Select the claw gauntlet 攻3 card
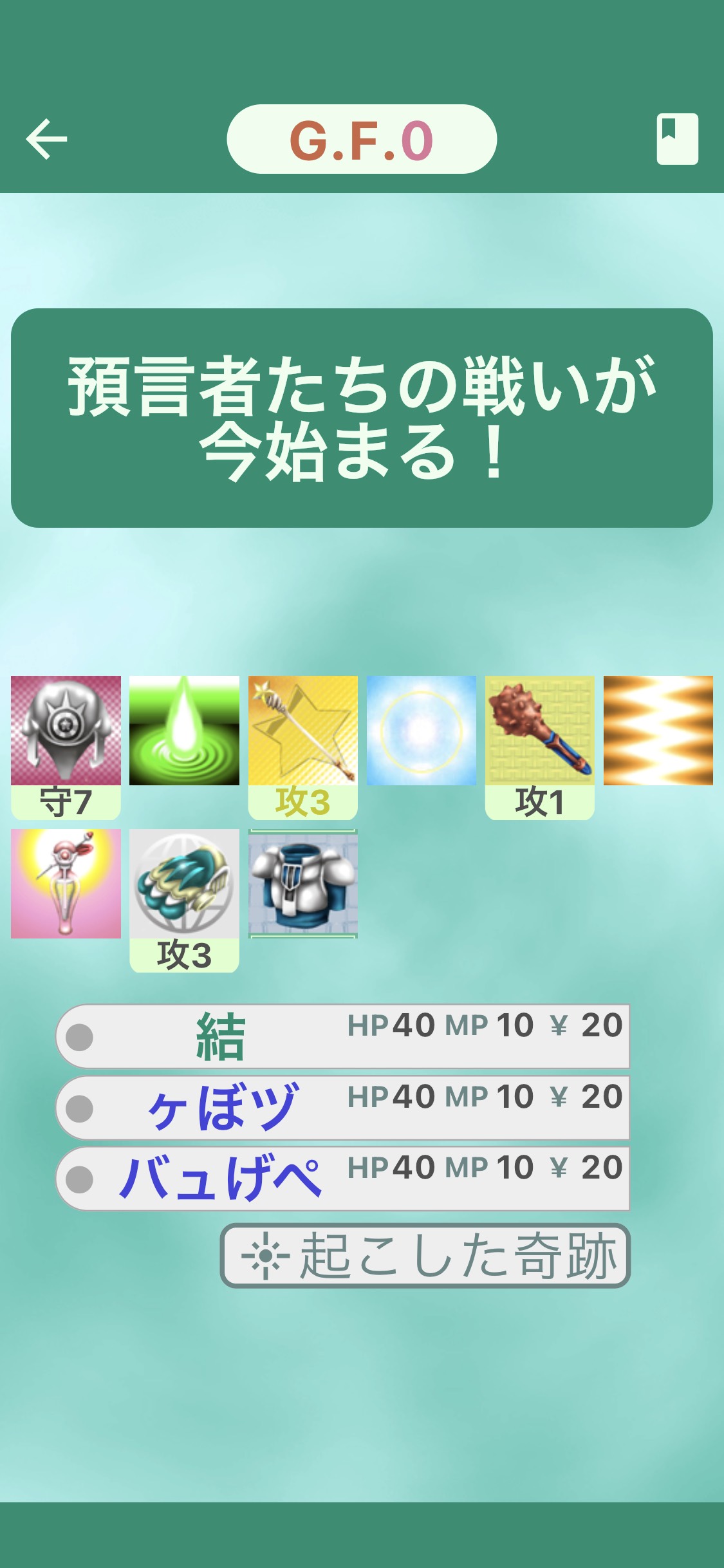 coord(184,899)
